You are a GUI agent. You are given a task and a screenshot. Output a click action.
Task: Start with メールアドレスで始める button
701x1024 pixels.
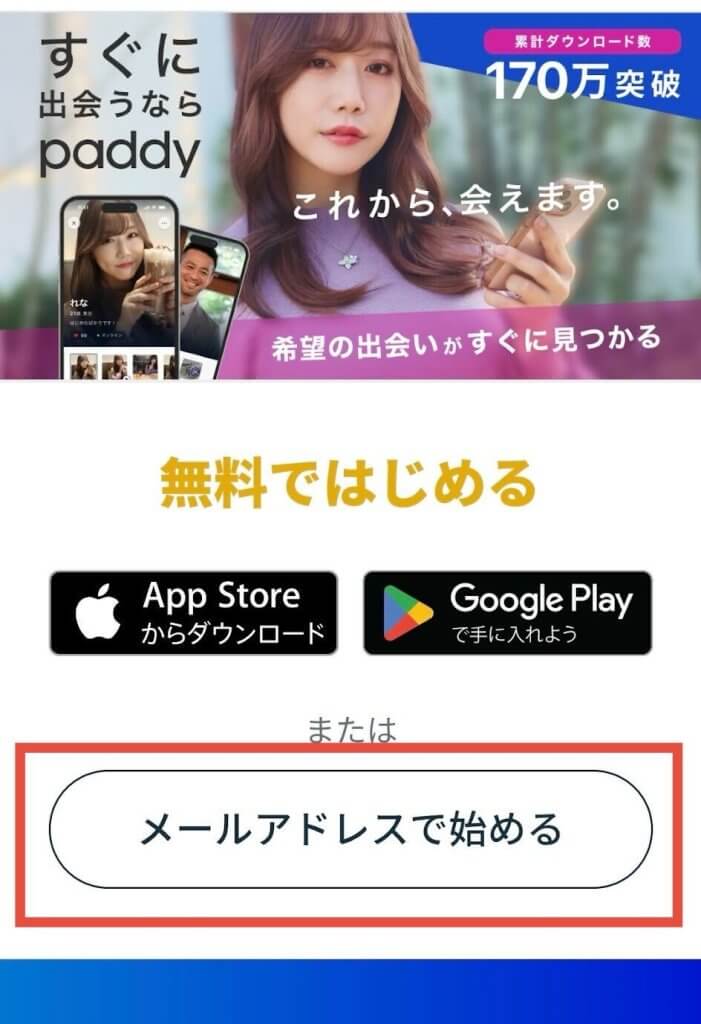tap(350, 829)
